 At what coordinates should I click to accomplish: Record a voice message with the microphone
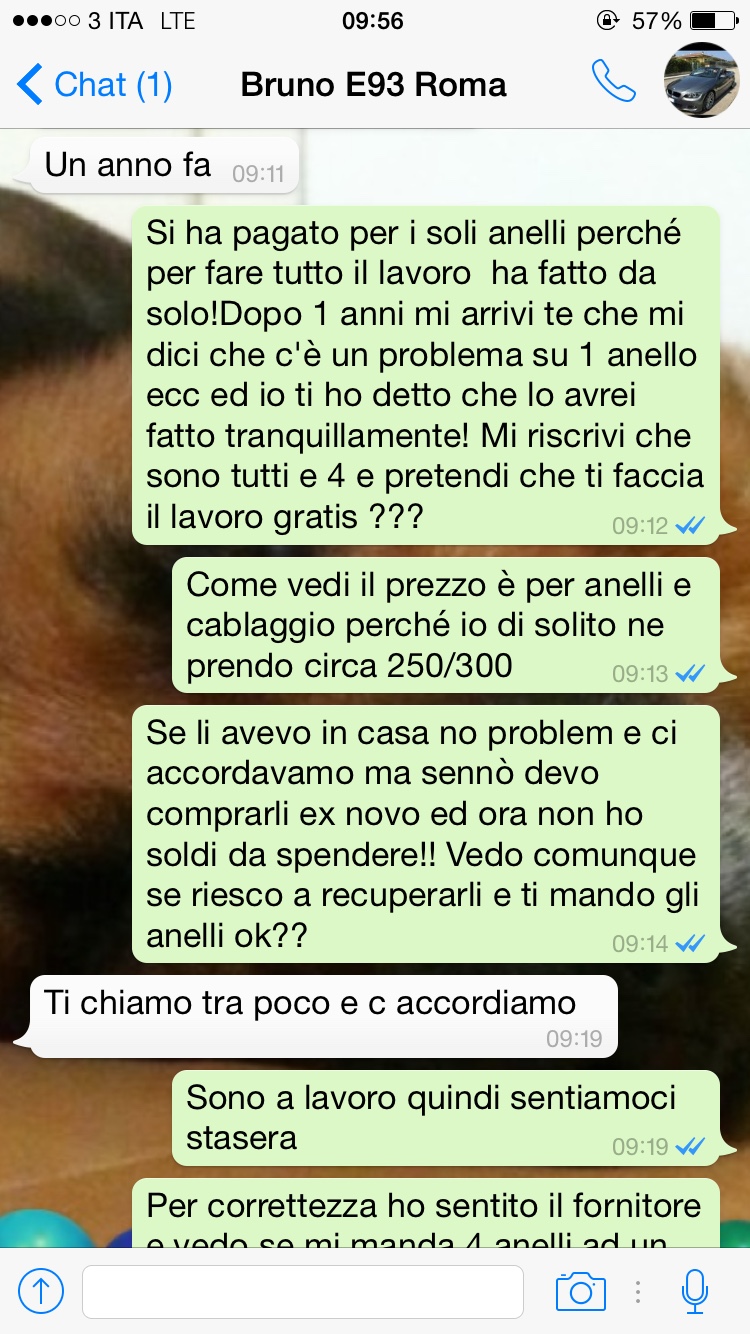click(694, 1292)
